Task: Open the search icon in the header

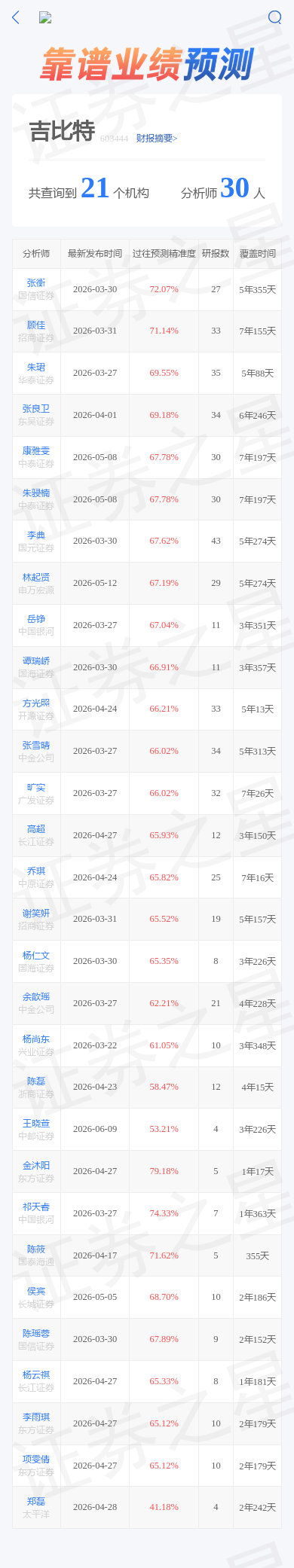Action: click(x=274, y=17)
